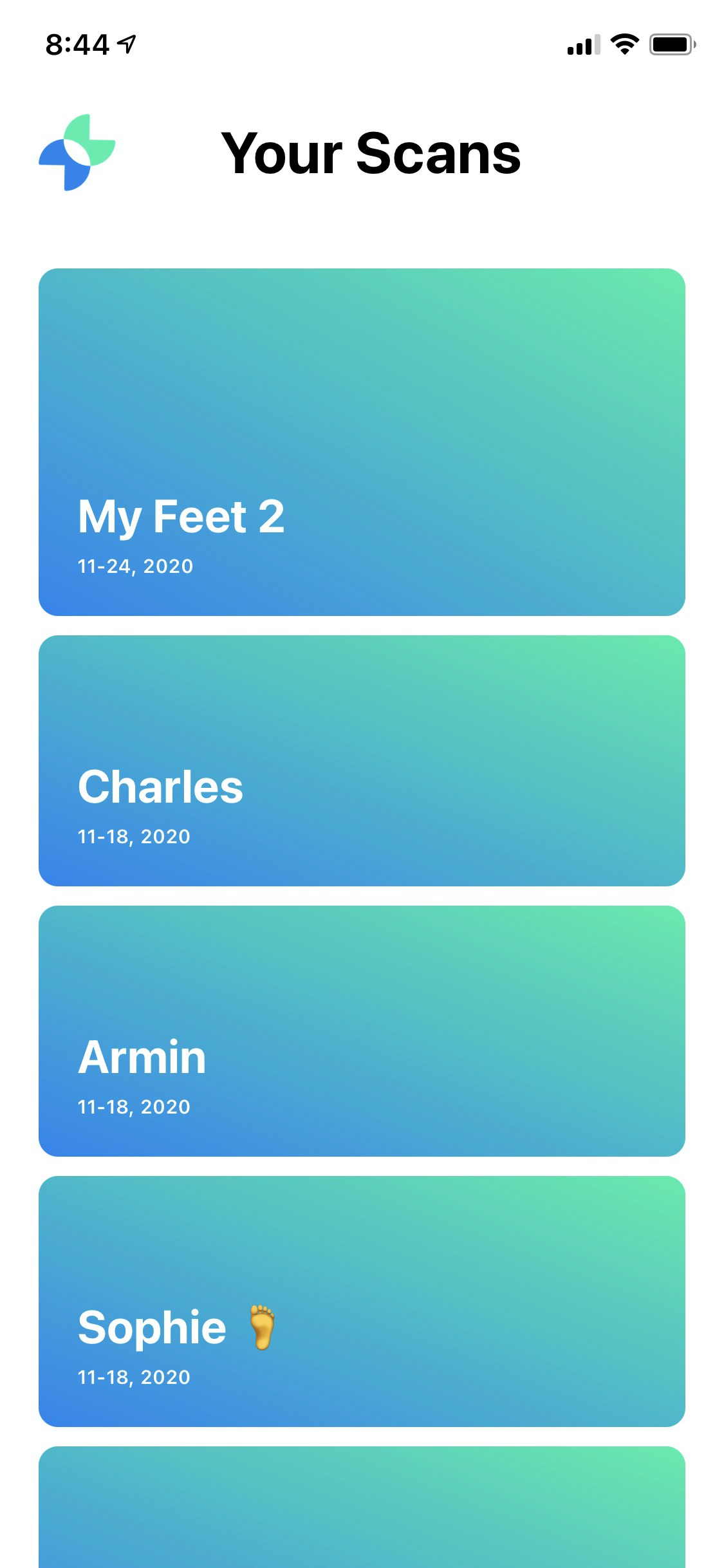Image resolution: width=724 pixels, height=1568 pixels.
Task: Open the My Feet 2 scan
Action: click(362, 442)
